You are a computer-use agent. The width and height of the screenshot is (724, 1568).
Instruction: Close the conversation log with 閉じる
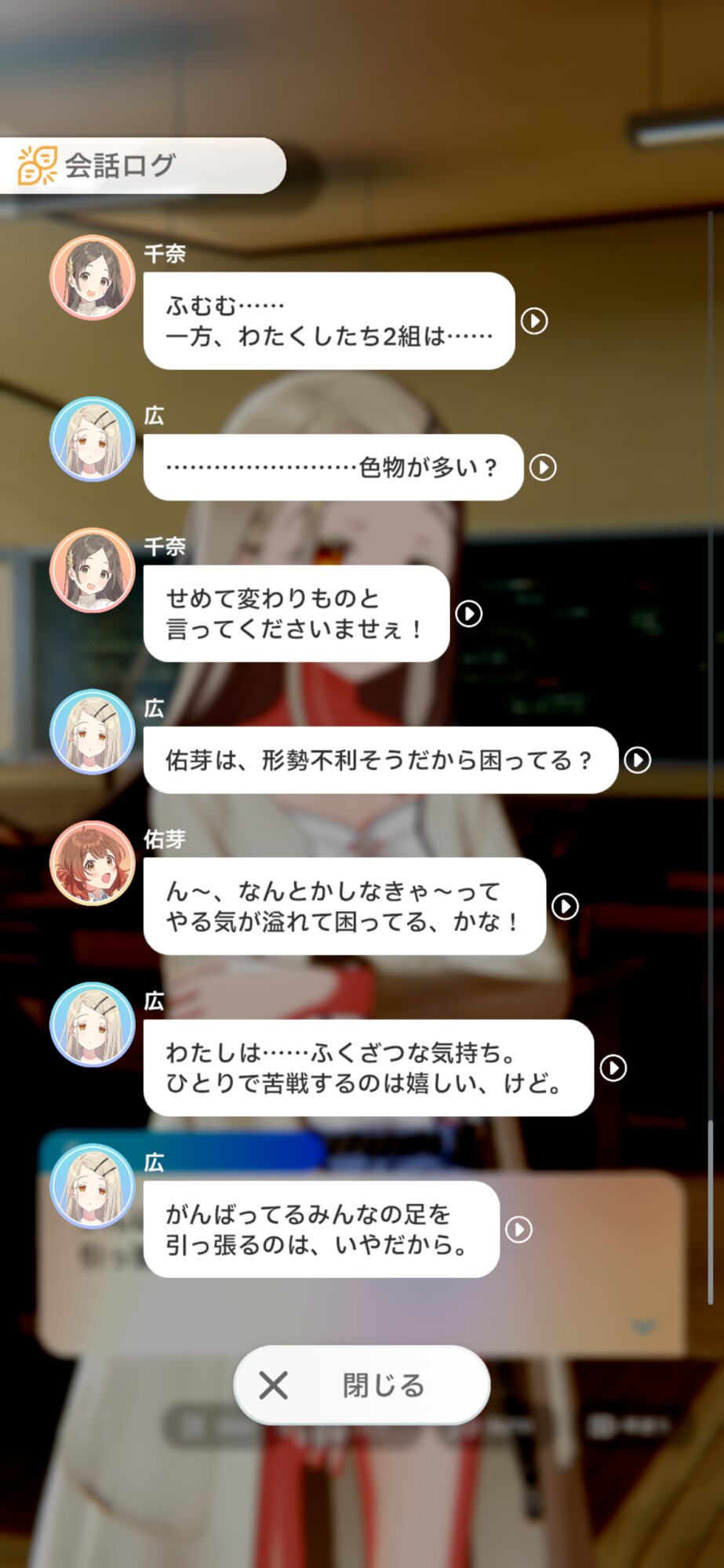pyautogui.click(x=362, y=1385)
